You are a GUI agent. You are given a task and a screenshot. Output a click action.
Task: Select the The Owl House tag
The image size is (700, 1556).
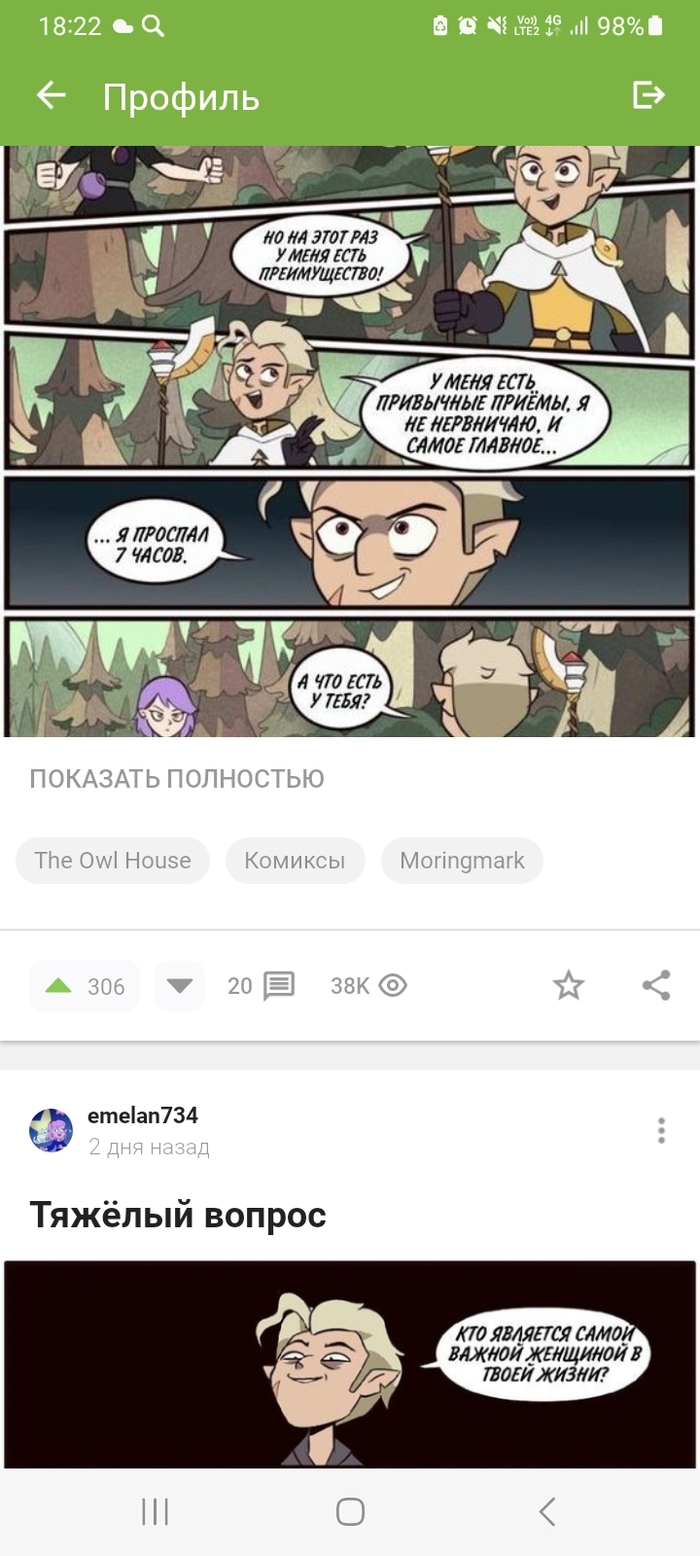click(112, 860)
